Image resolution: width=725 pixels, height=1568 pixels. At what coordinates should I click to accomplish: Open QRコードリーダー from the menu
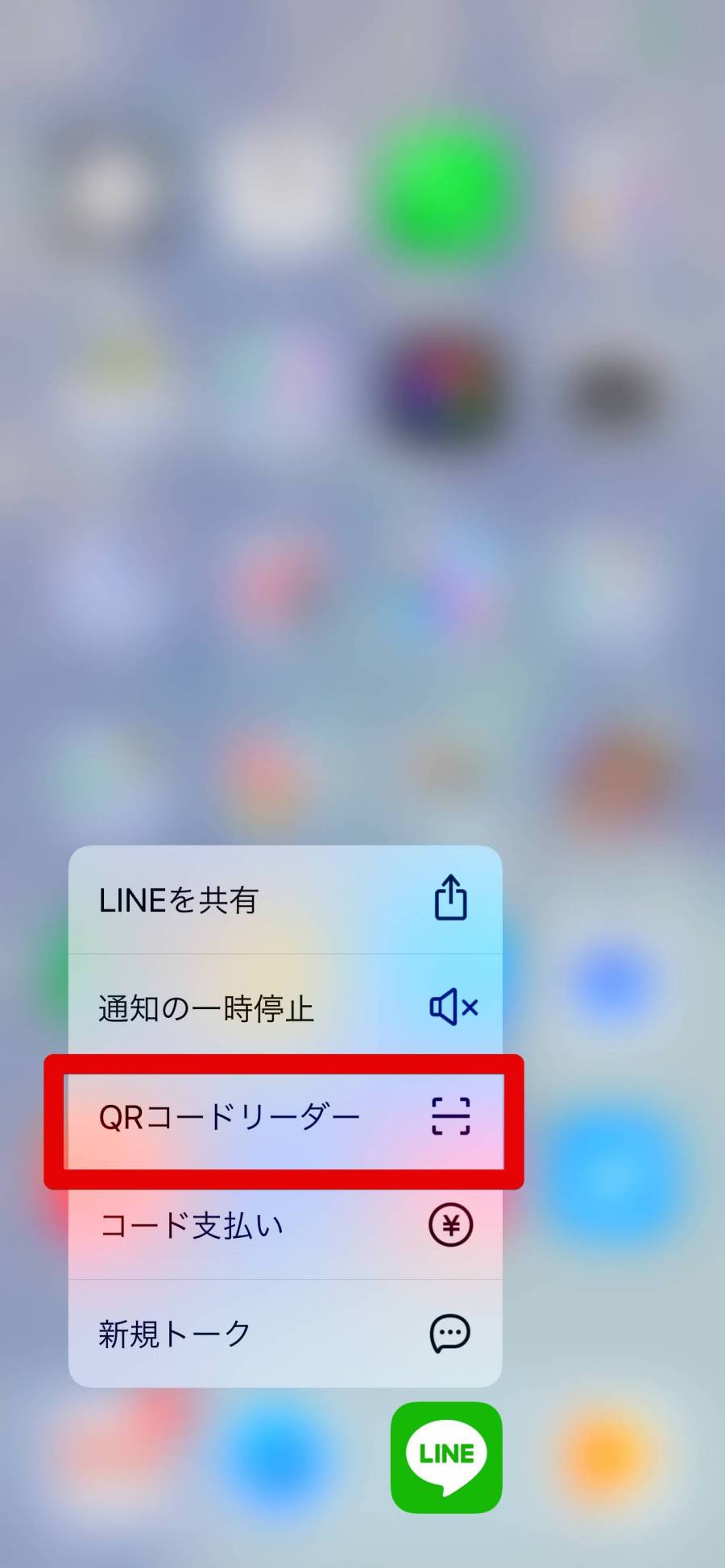click(284, 1118)
